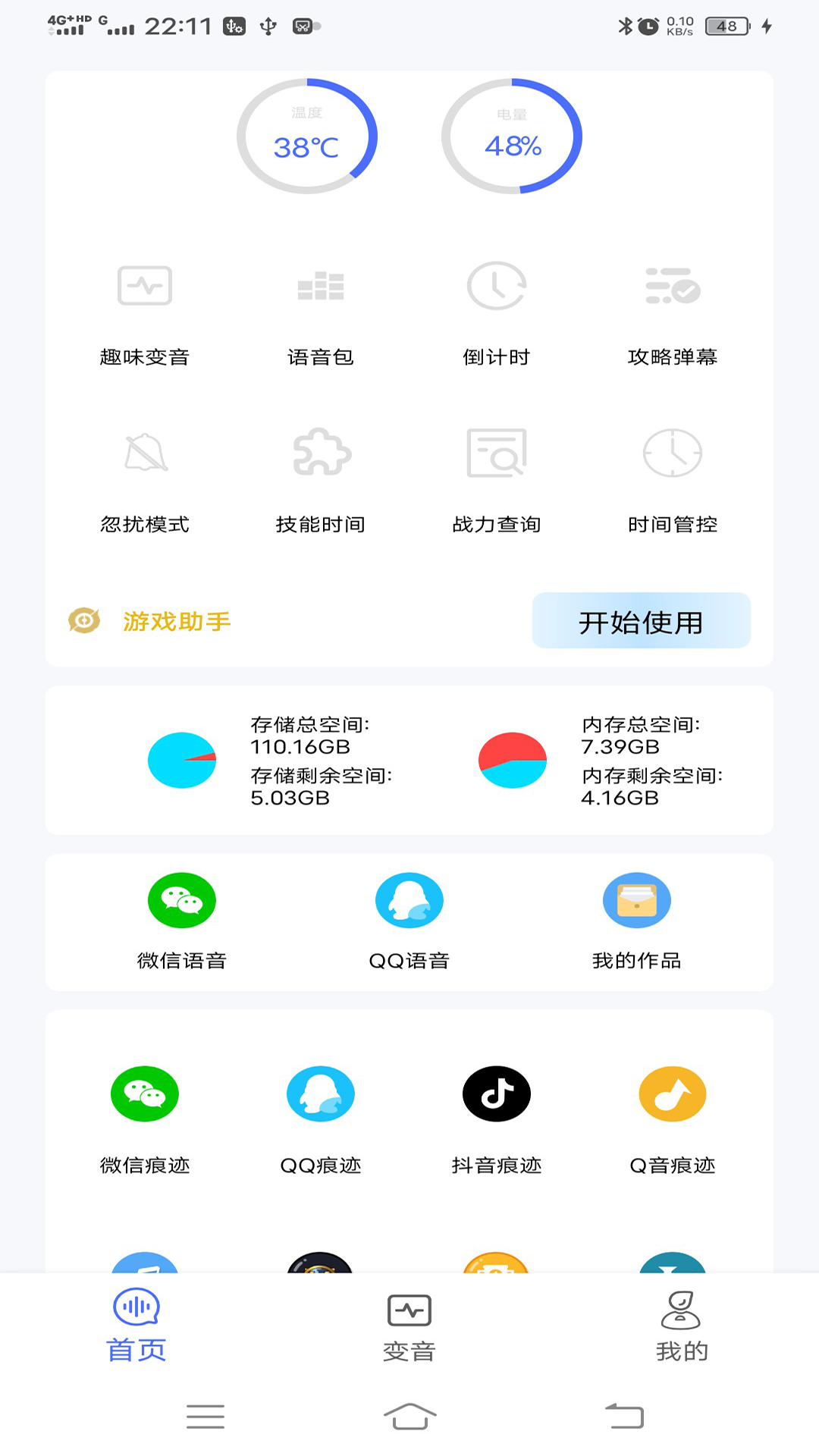Select the 首页 home tab
Image resolution: width=819 pixels, height=1456 pixels.
click(x=136, y=1327)
